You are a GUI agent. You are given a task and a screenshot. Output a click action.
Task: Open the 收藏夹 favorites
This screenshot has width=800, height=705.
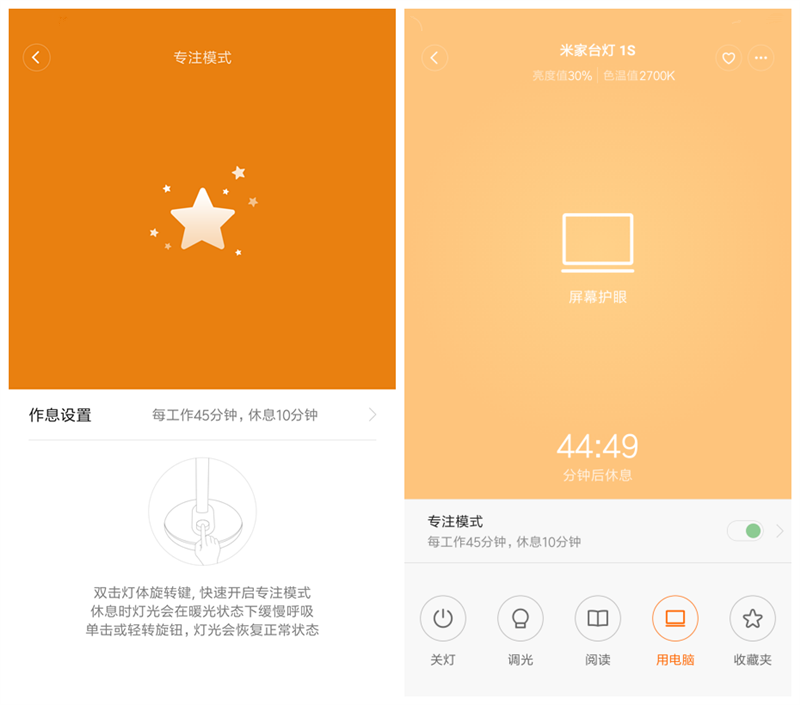(x=752, y=619)
